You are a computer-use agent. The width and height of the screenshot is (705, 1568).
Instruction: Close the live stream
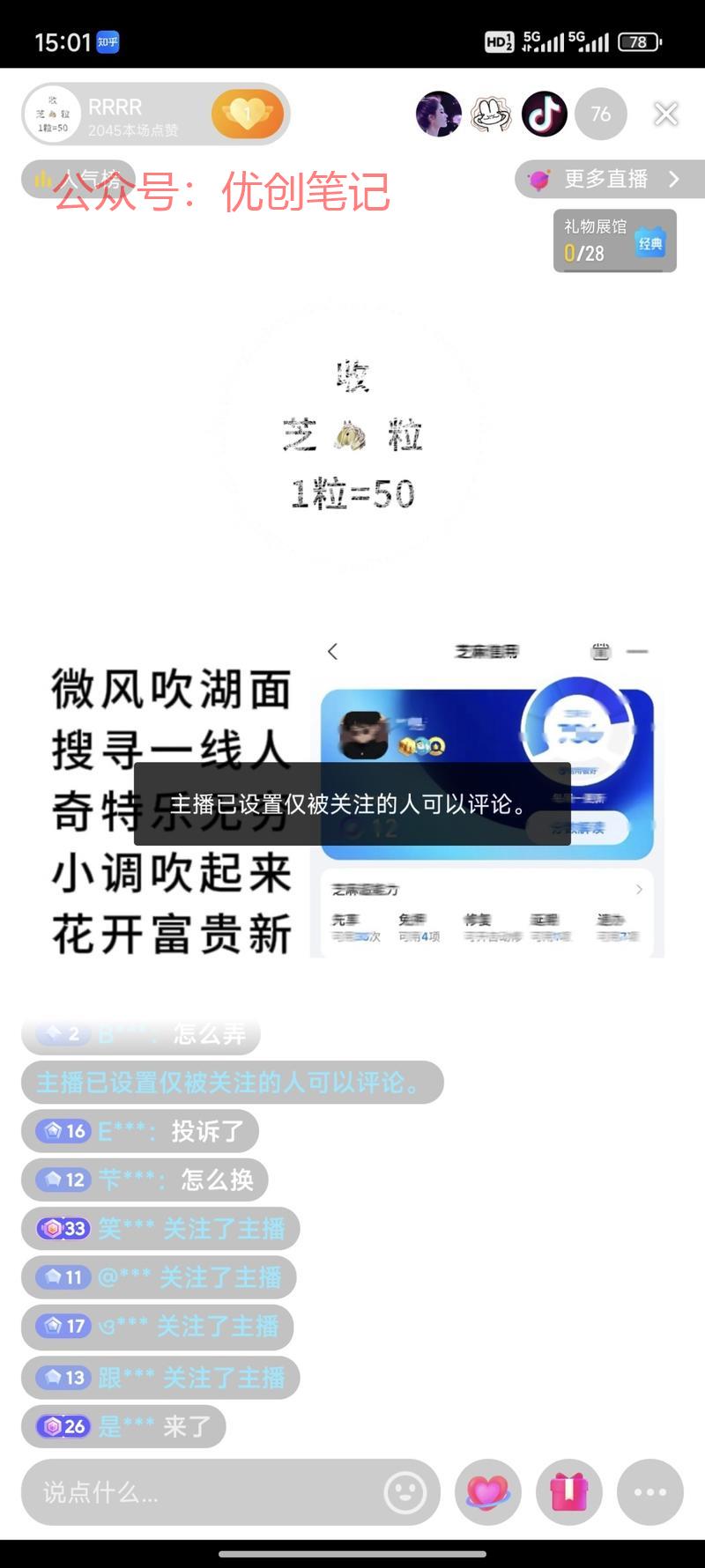(666, 114)
